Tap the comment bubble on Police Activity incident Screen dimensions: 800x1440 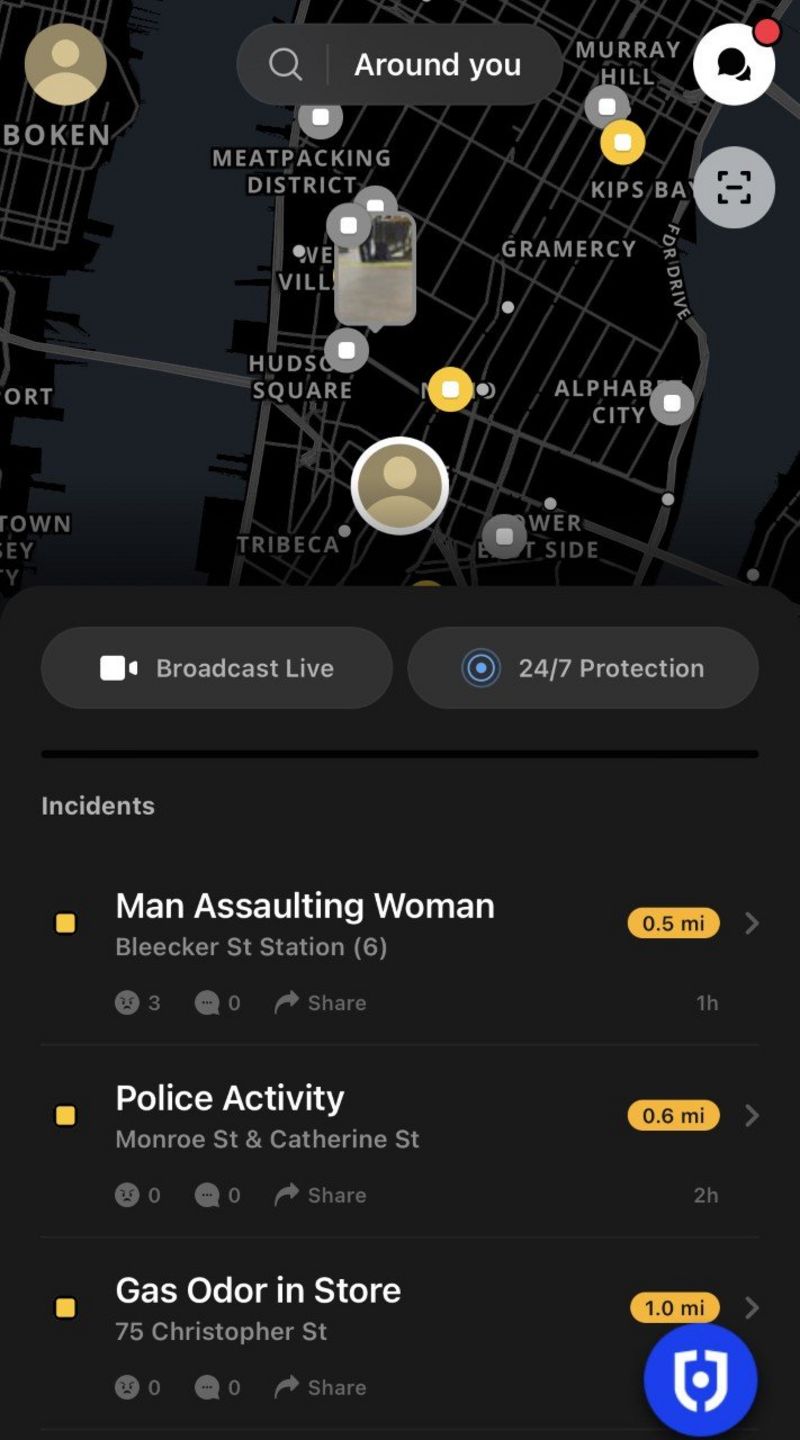coord(209,1194)
